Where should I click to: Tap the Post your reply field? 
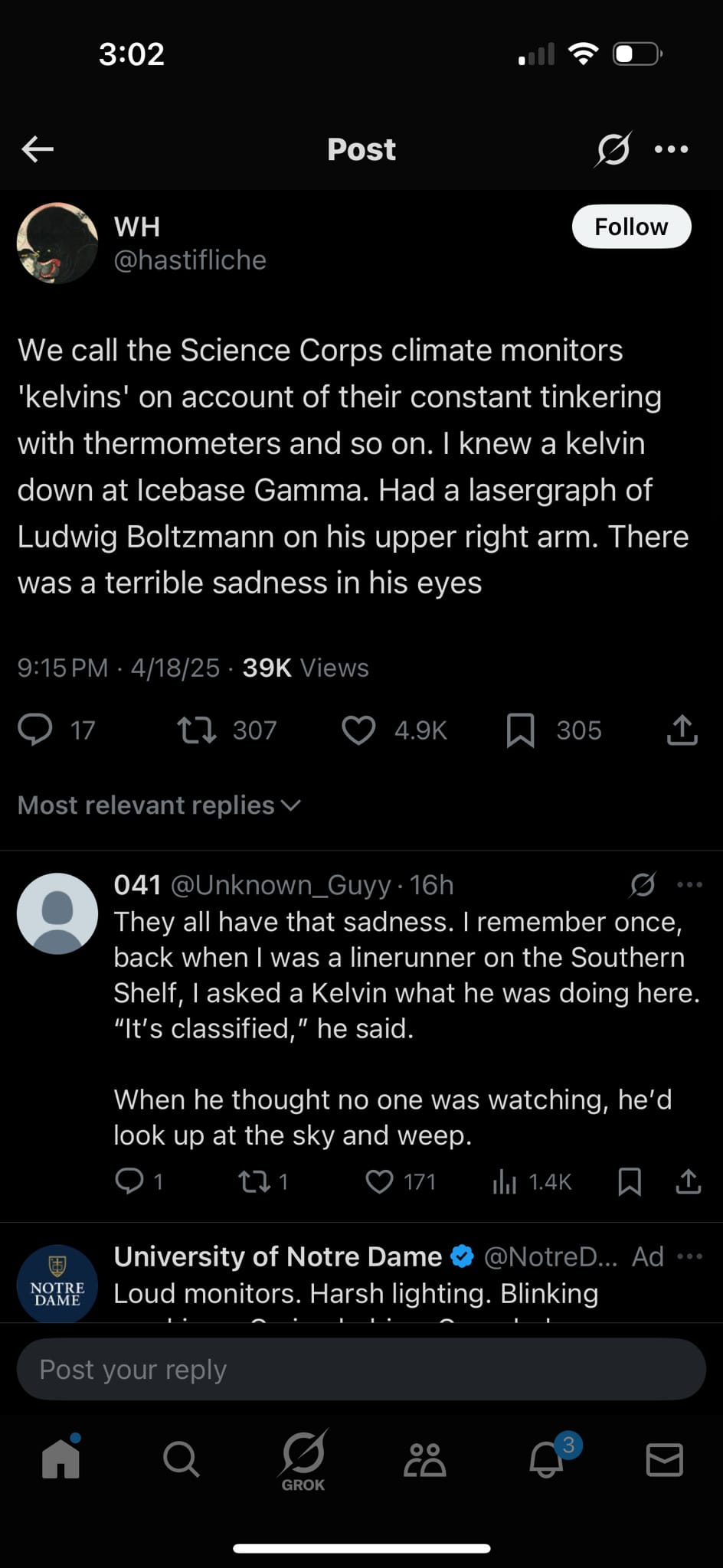[361, 1370]
